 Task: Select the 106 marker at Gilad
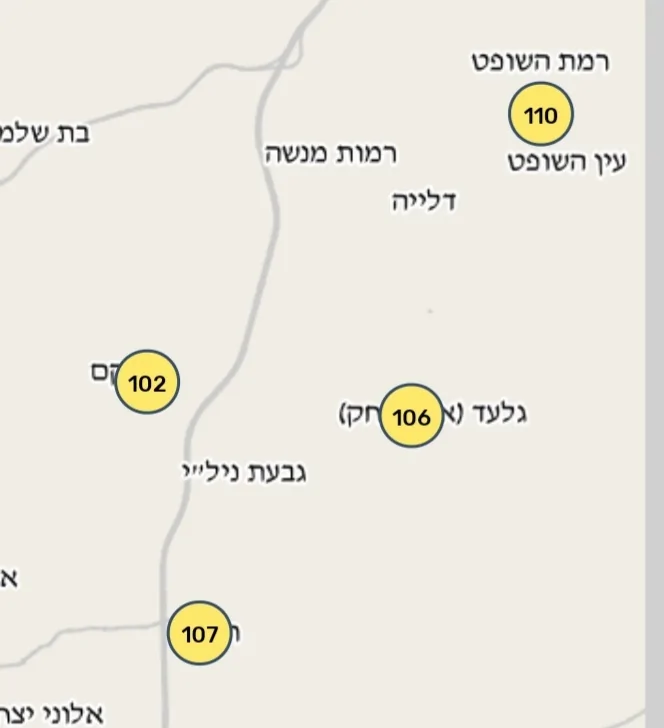tap(411, 416)
